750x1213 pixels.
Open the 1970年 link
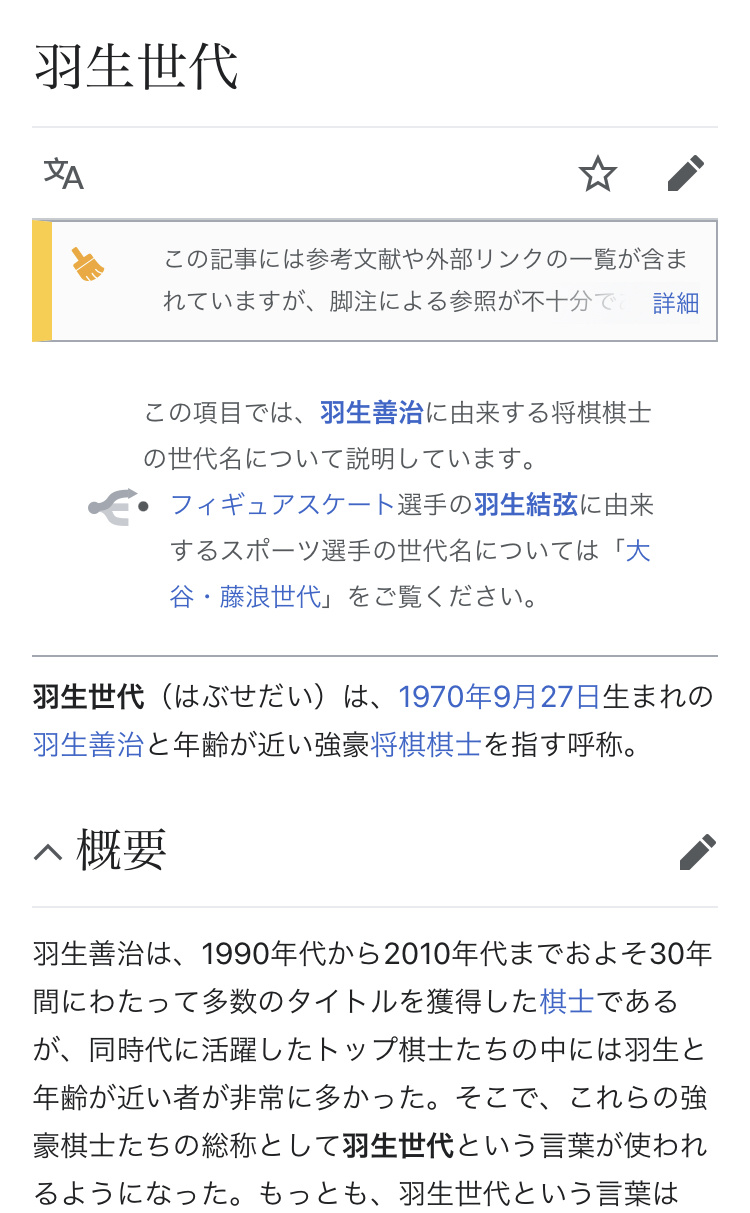[x=445, y=696]
